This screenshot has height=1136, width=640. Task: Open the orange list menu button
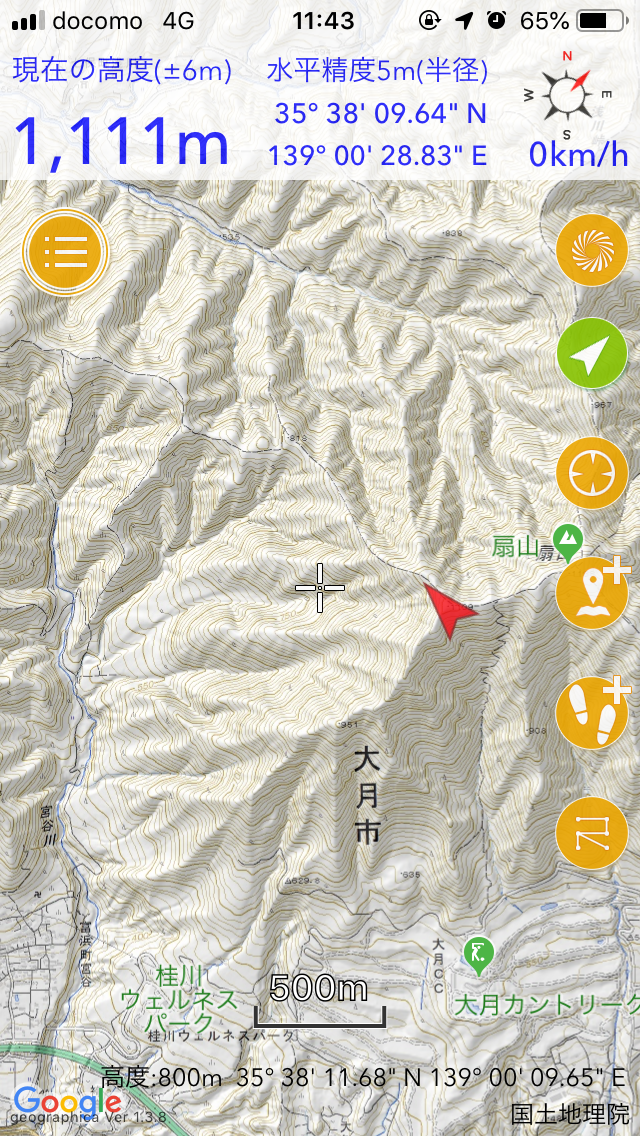65,252
